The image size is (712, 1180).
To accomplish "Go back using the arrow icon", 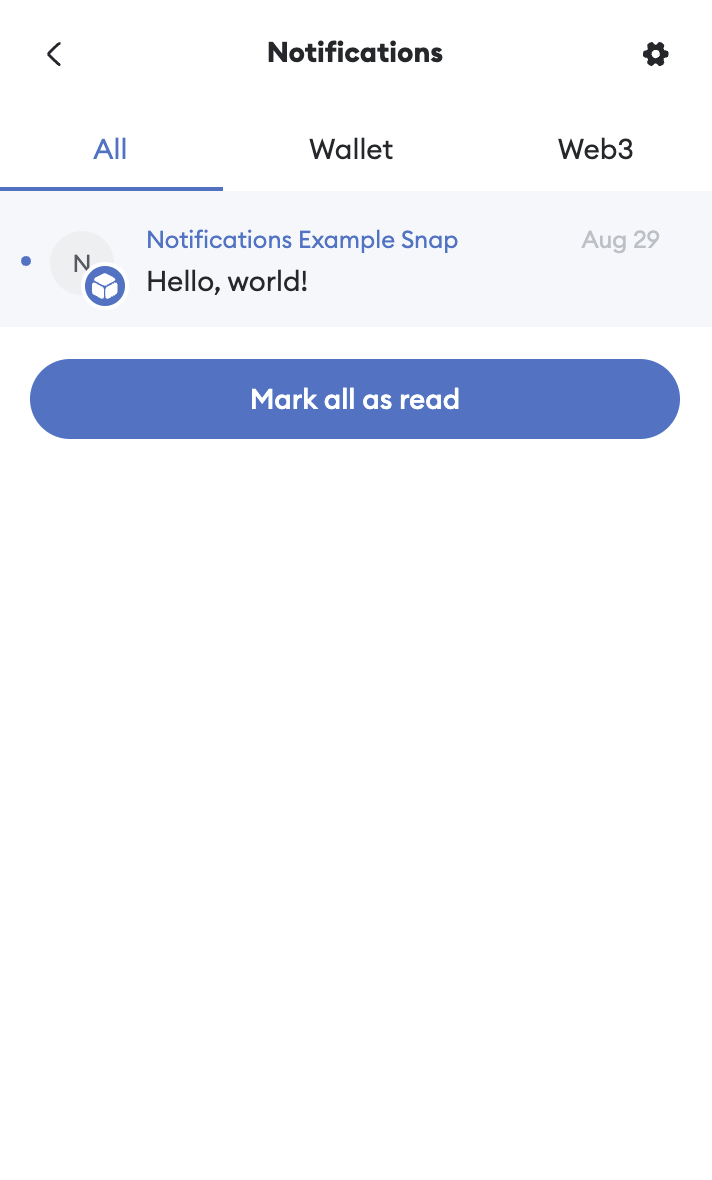I will (x=54, y=54).
